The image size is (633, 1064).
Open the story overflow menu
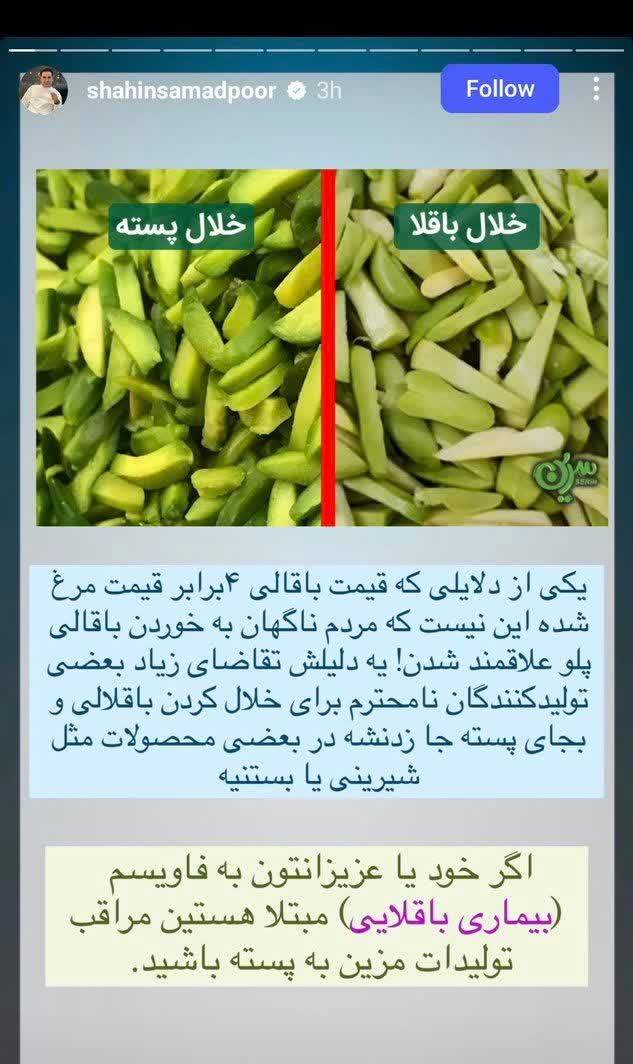[x=596, y=89]
